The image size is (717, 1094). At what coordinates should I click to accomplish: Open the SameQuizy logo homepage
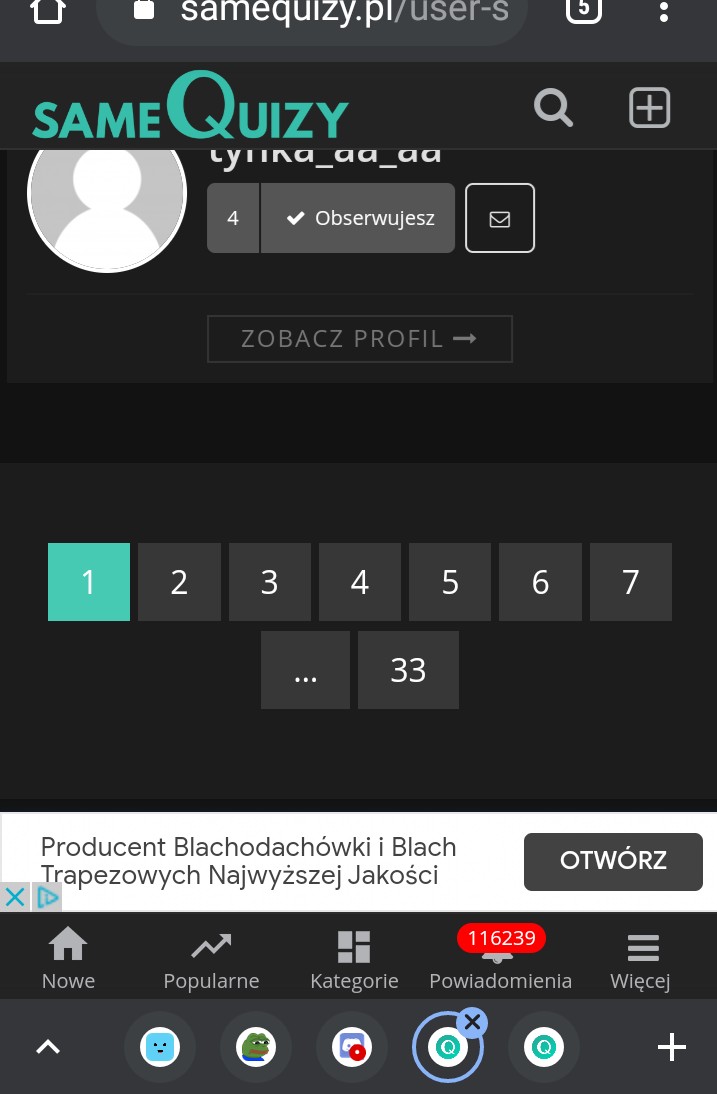click(x=190, y=107)
